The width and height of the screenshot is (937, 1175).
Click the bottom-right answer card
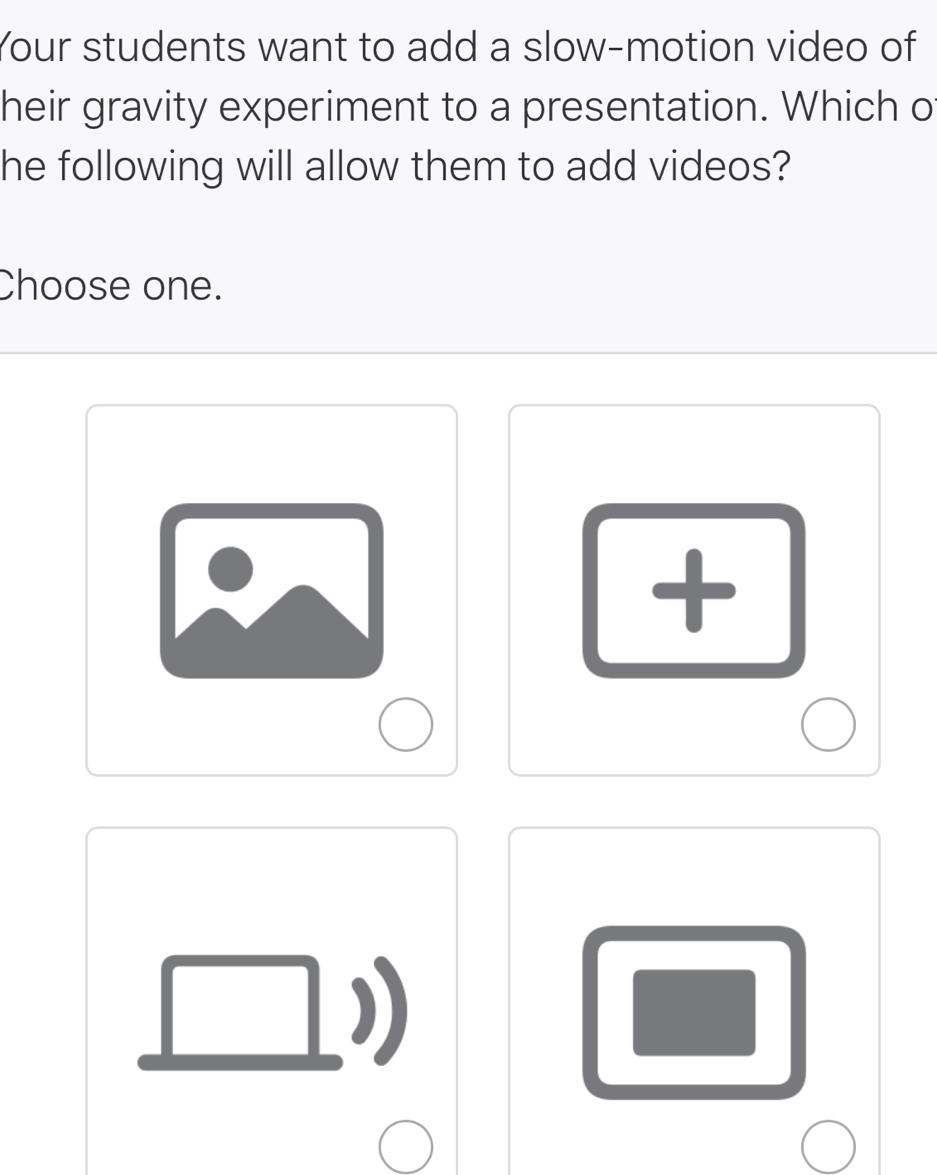(x=694, y=1000)
